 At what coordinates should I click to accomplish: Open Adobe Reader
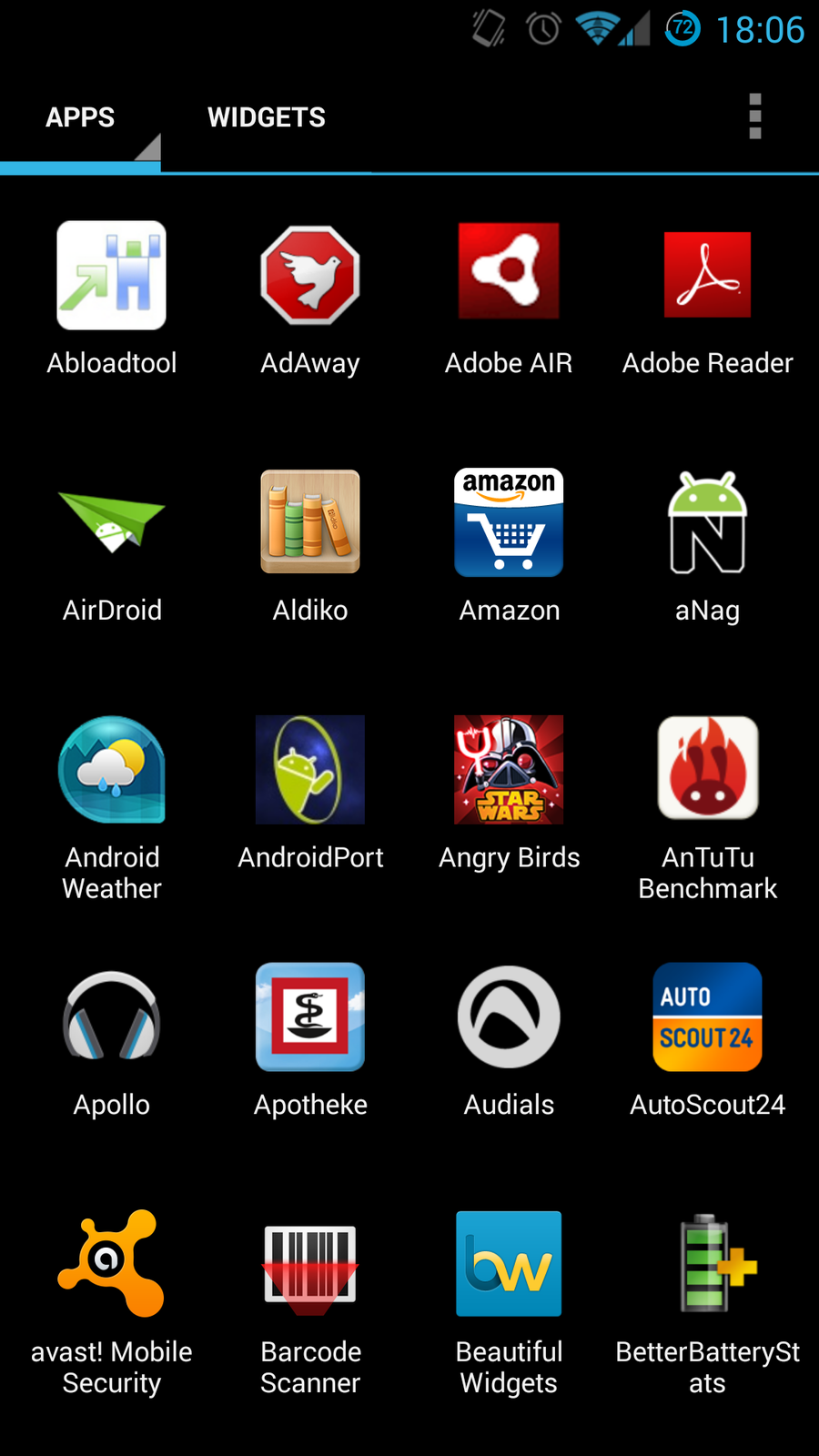[707, 275]
